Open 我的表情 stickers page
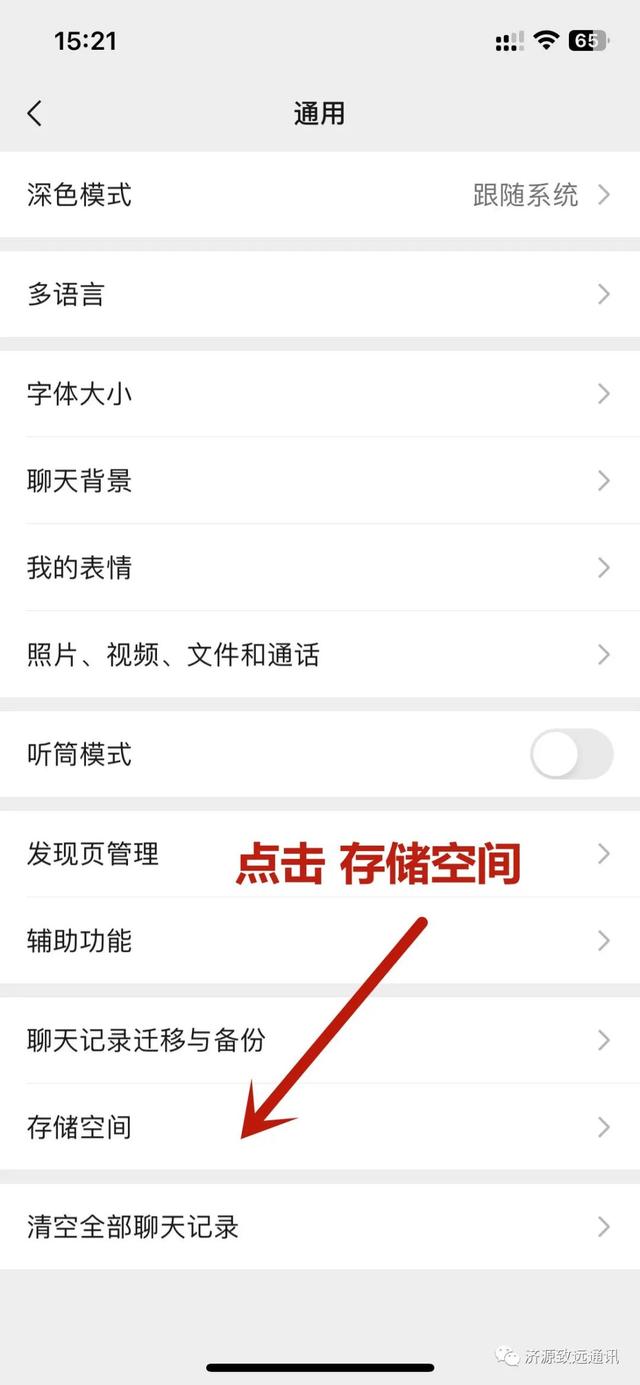 pyautogui.click(x=319, y=568)
